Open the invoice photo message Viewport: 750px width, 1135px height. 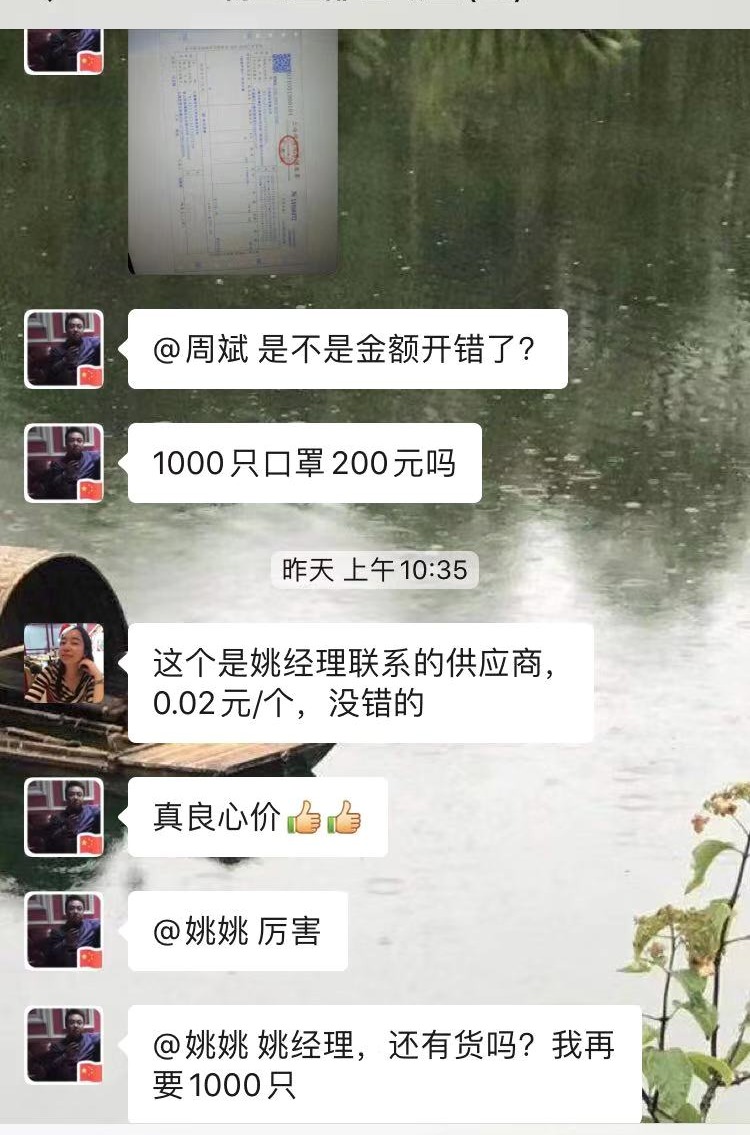pyautogui.click(x=233, y=150)
